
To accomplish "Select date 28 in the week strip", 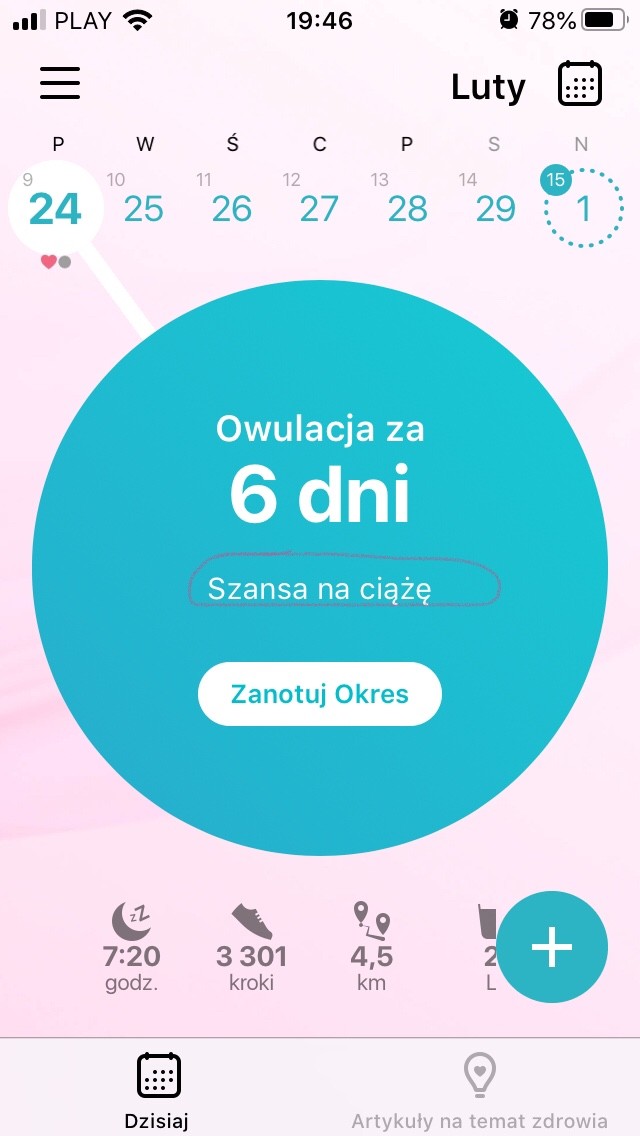I will (x=407, y=208).
